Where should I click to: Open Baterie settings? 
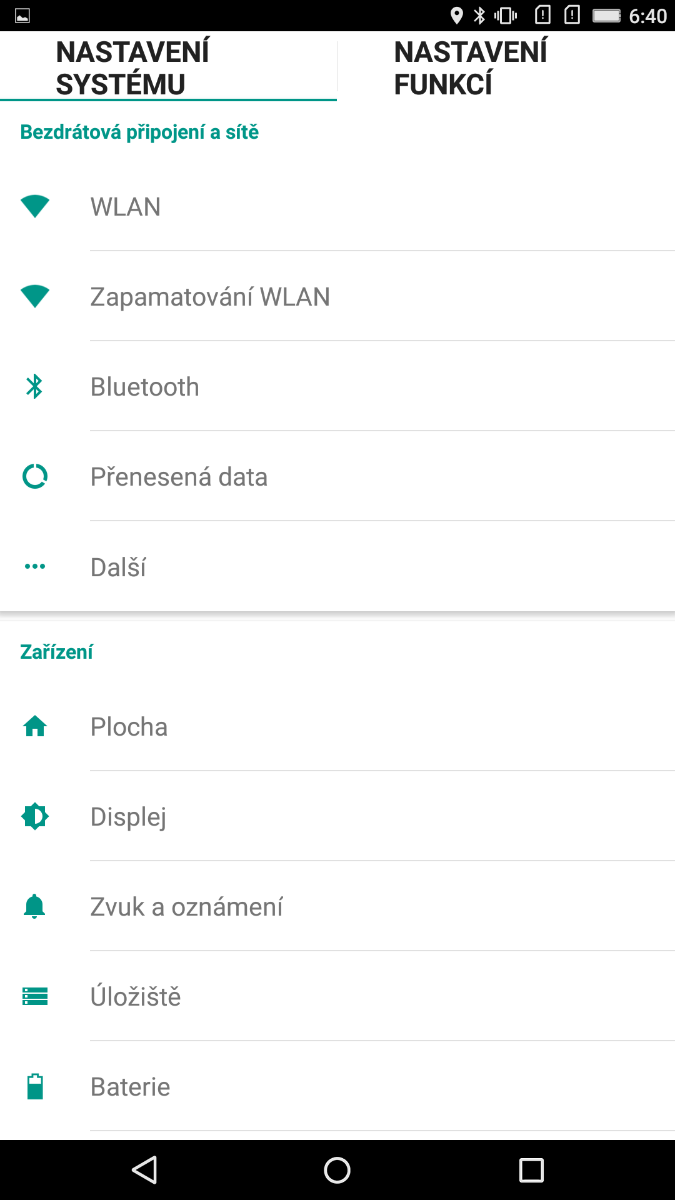(x=130, y=1087)
